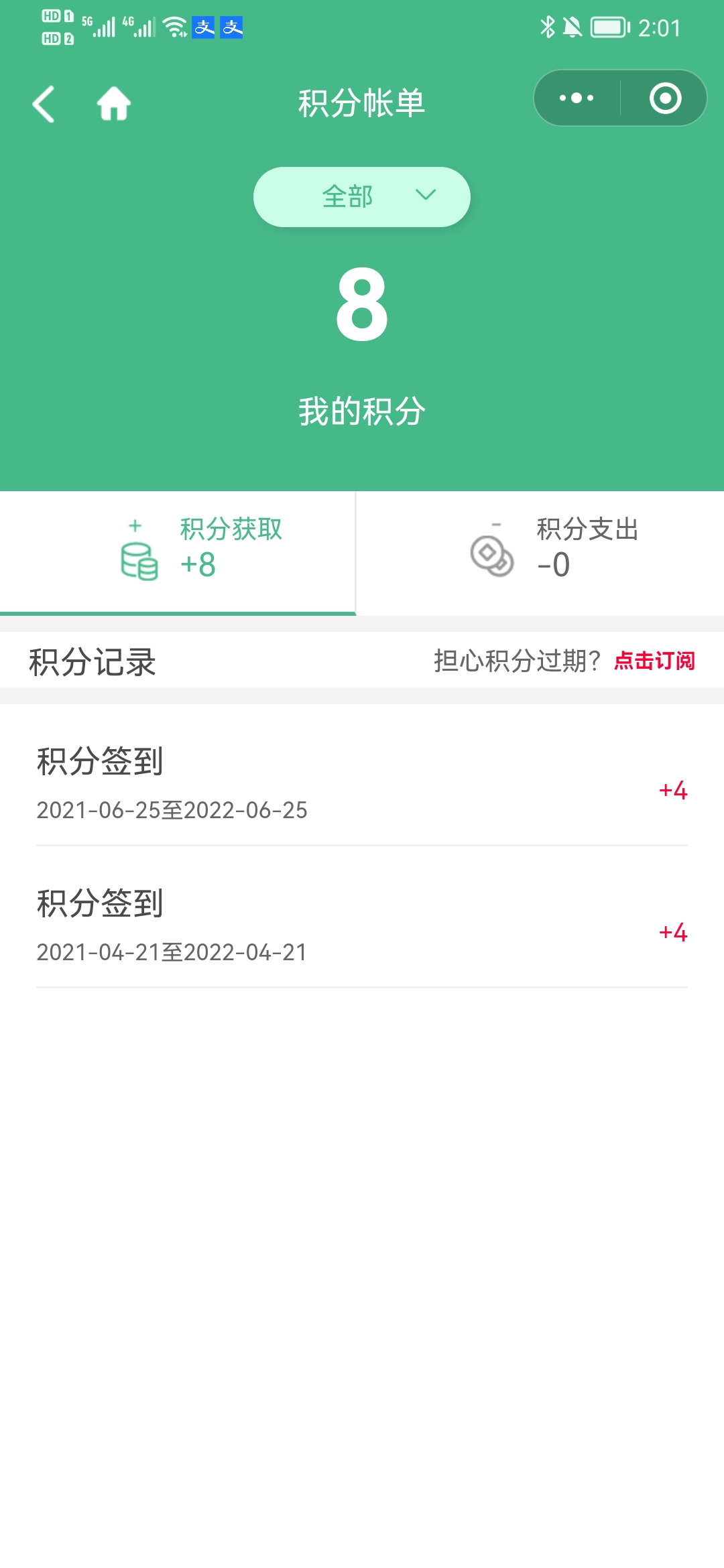This screenshot has width=724, height=1568.
Task: Tap the +4 on the second record
Action: pyautogui.click(x=672, y=931)
